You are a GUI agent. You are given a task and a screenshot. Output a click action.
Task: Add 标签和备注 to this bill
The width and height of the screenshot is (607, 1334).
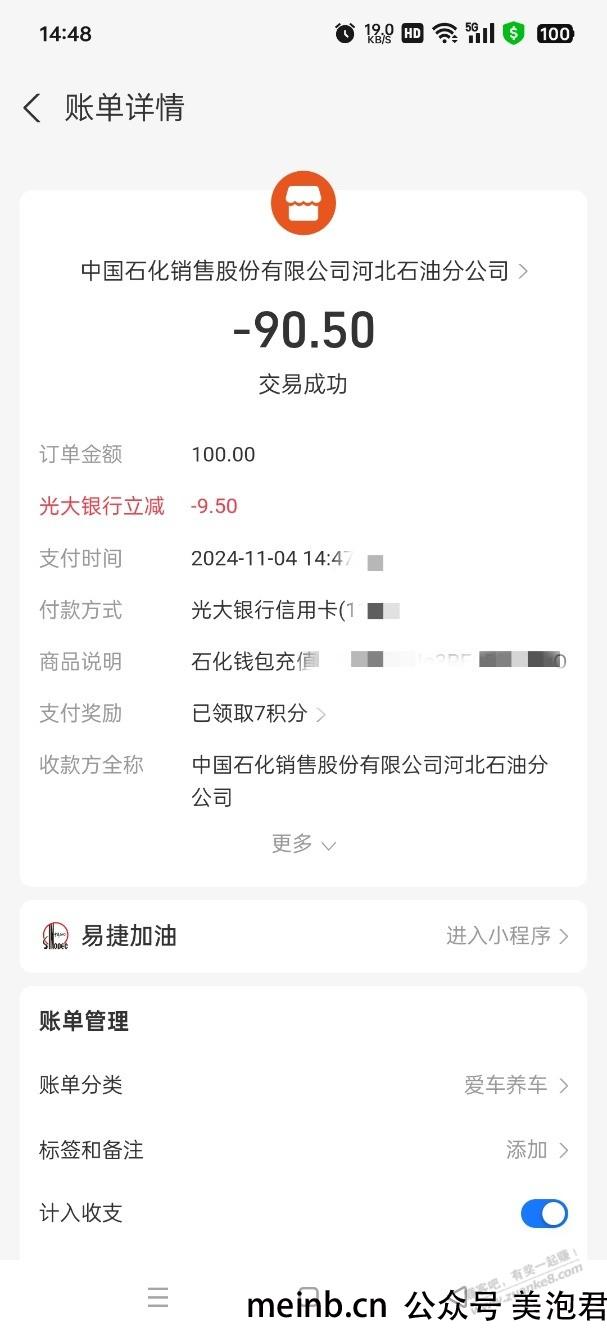click(x=535, y=1150)
